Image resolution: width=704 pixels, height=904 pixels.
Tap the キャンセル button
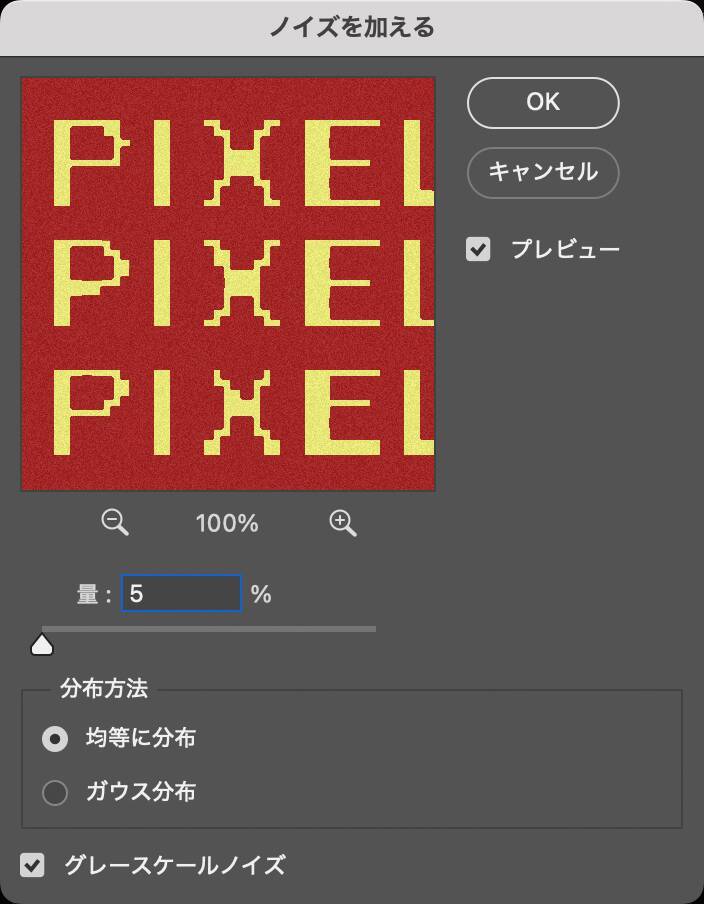pyautogui.click(x=543, y=172)
